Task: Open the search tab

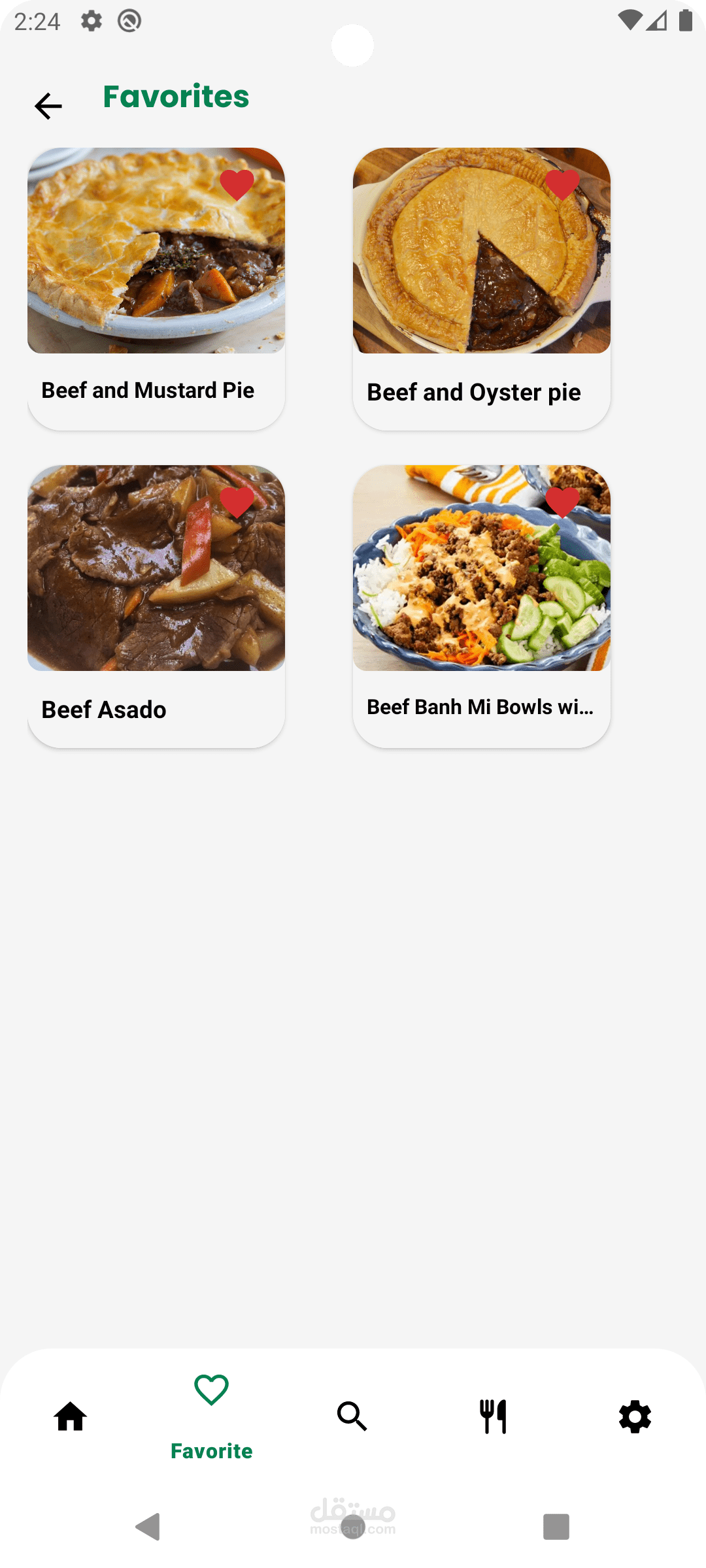Action: click(352, 1417)
